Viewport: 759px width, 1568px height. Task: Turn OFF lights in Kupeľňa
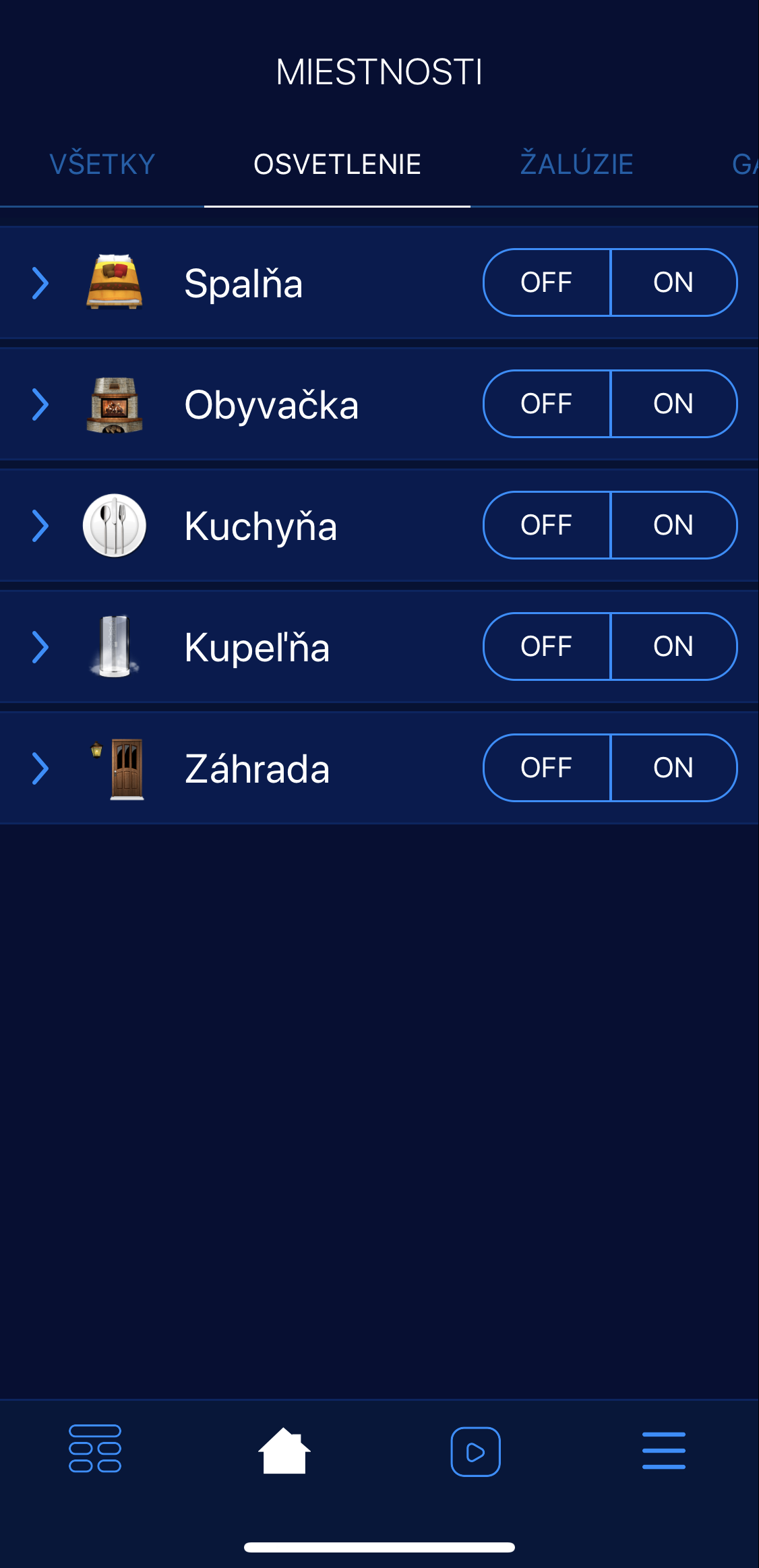[x=547, y=646]
